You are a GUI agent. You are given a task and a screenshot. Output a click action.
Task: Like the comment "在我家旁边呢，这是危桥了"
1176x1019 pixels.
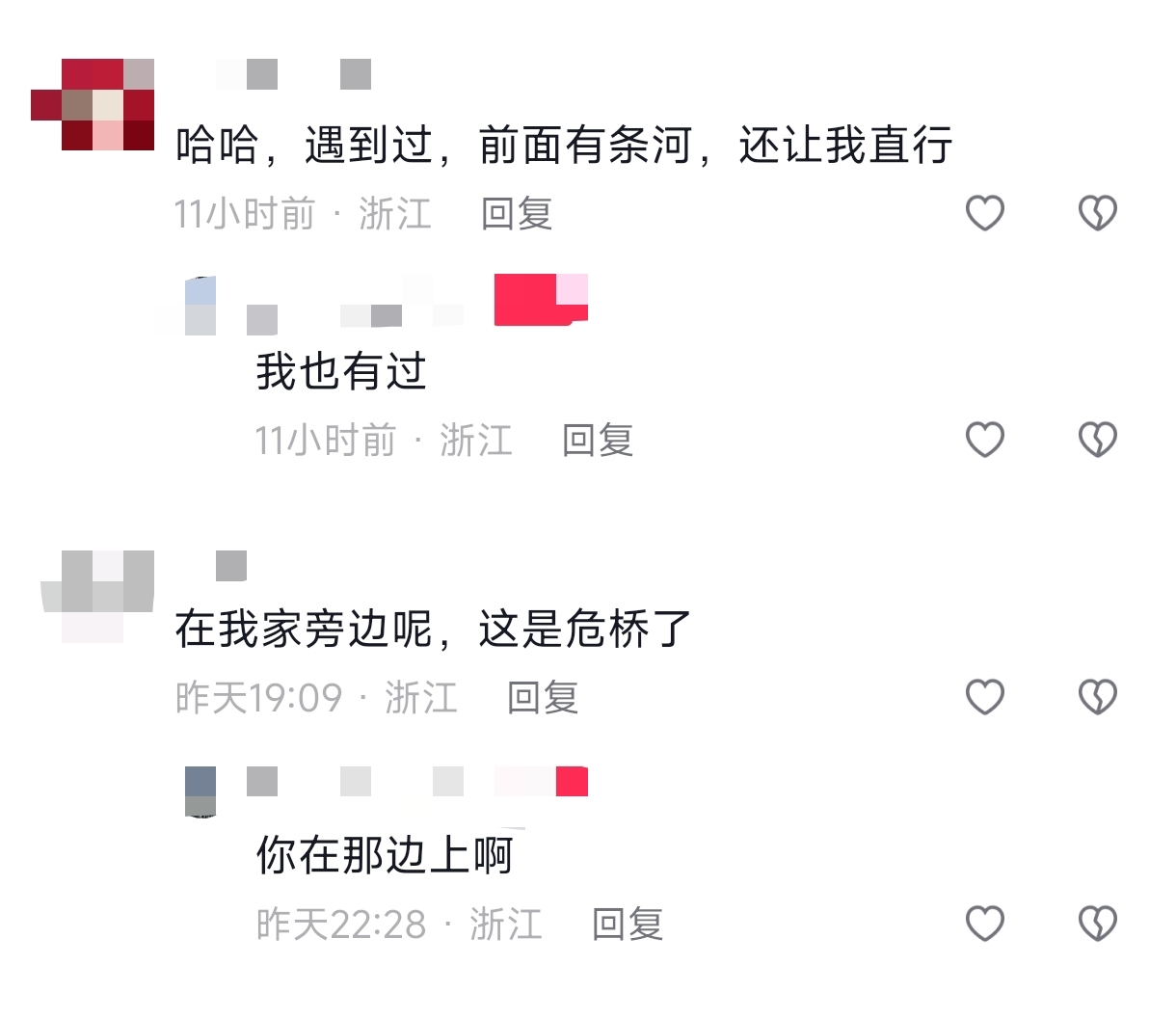click(x=985, y=697)
